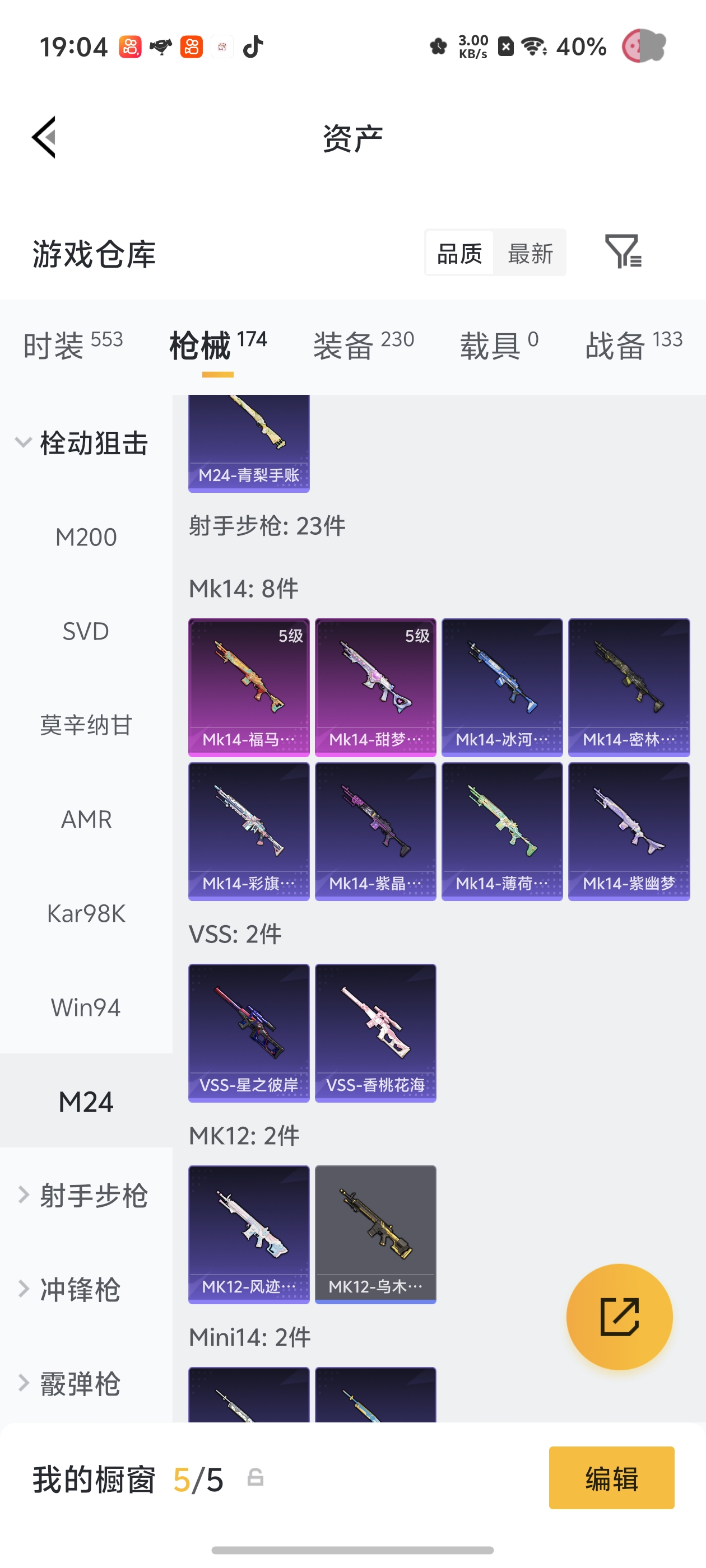Select the 品质 sort option
706x1568 pixels.
459,253
